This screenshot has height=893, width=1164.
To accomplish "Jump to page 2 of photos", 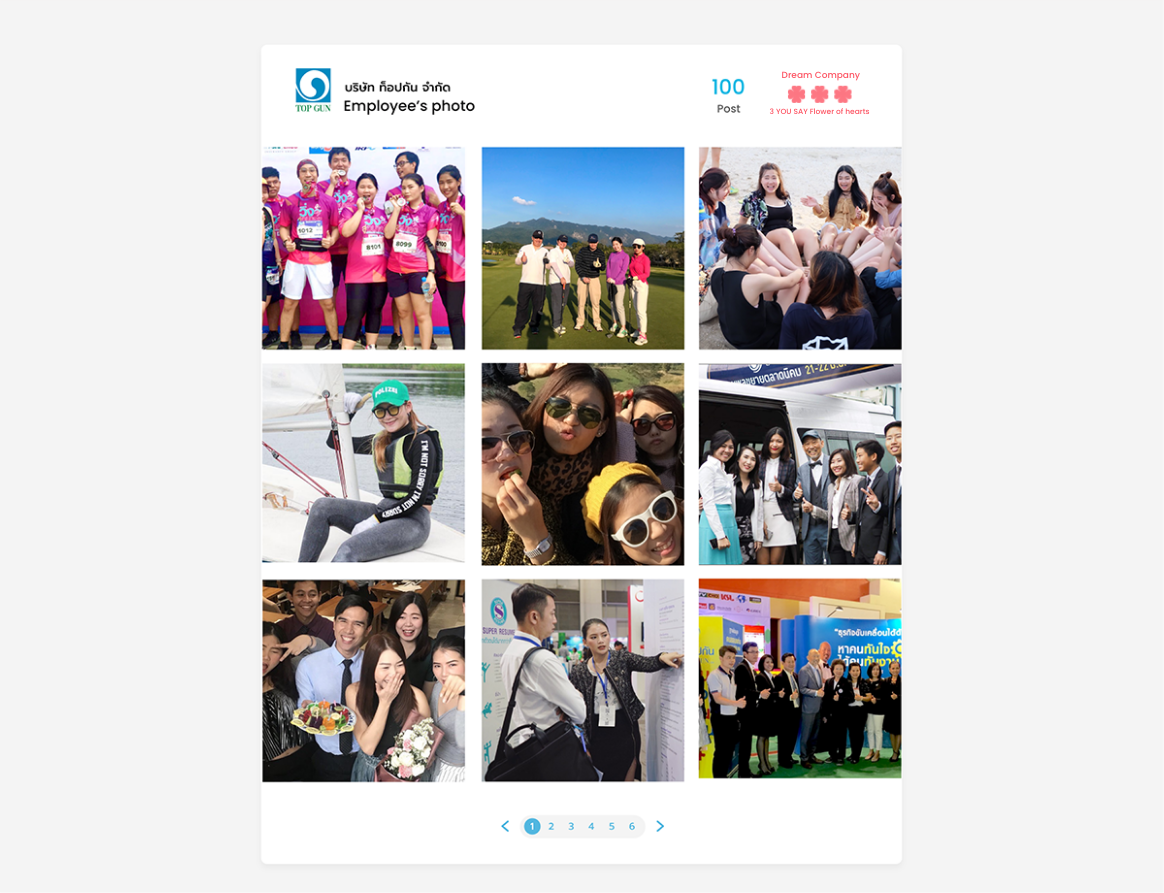I will (x=551, y=826).
